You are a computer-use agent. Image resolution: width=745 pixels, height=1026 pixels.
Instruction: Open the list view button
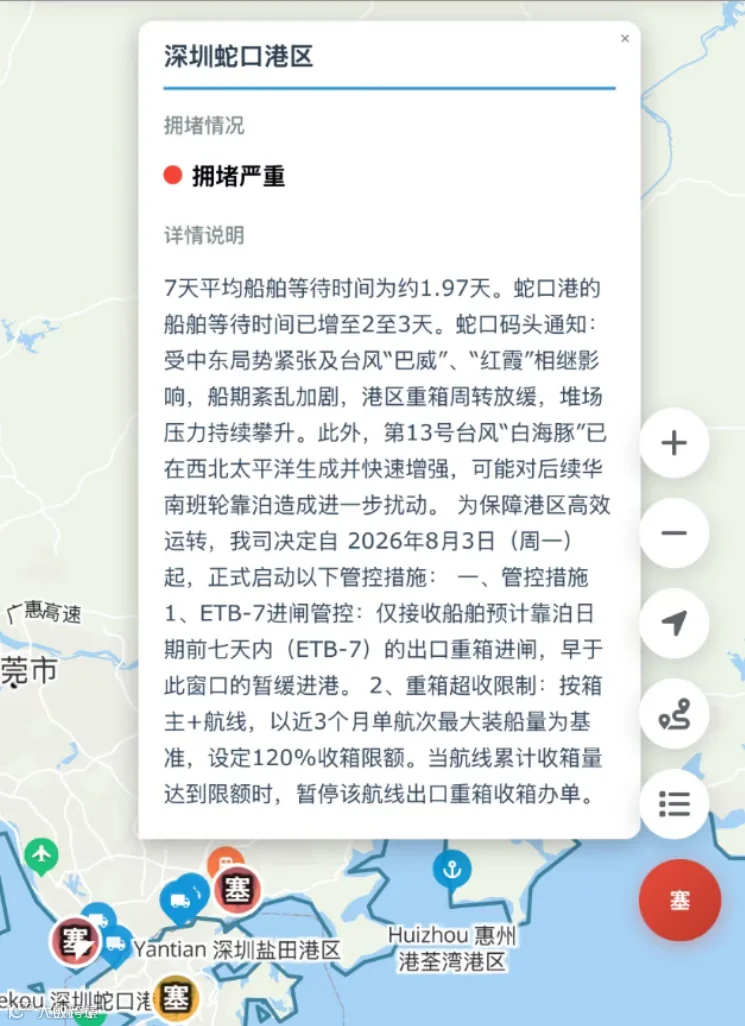674,804
